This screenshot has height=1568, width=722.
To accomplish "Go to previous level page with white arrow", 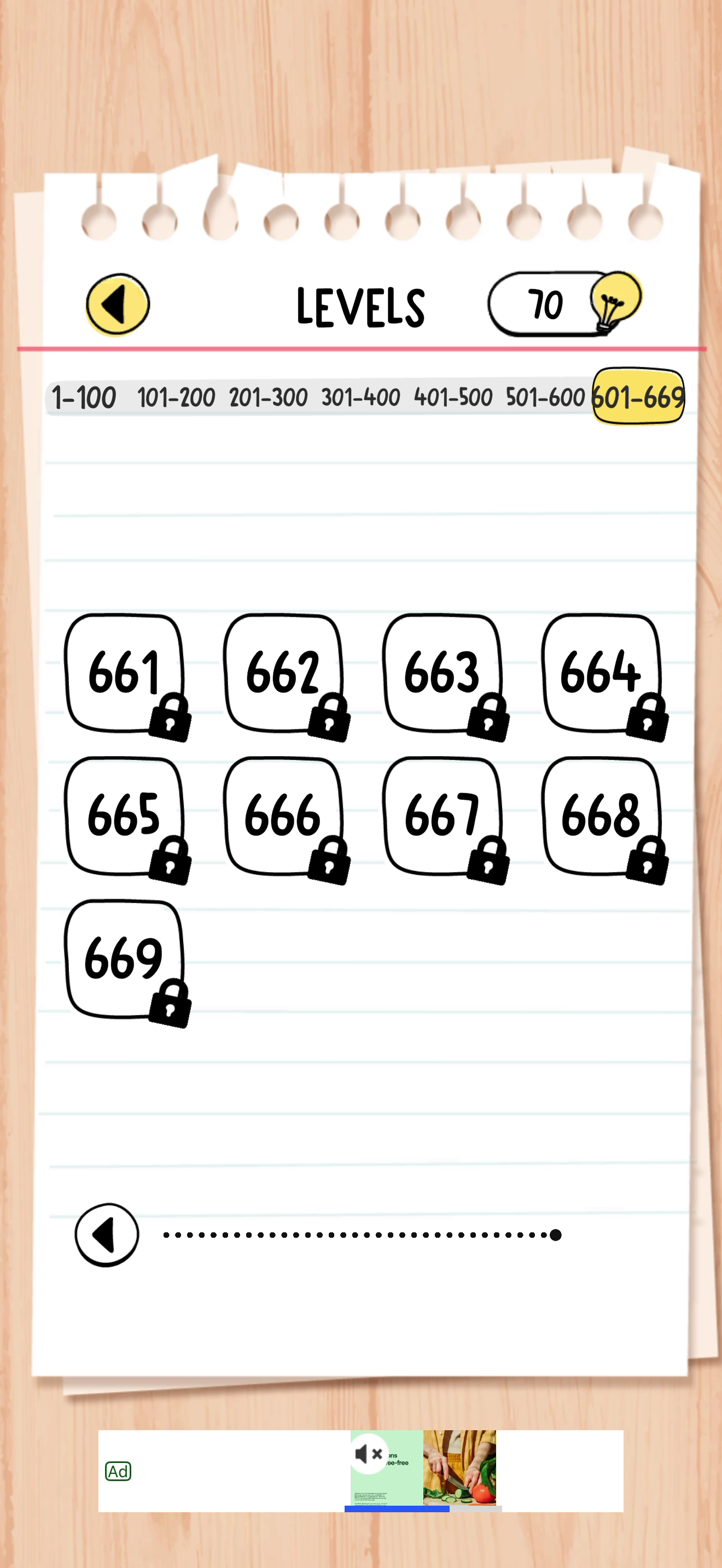I will 107,1235.
